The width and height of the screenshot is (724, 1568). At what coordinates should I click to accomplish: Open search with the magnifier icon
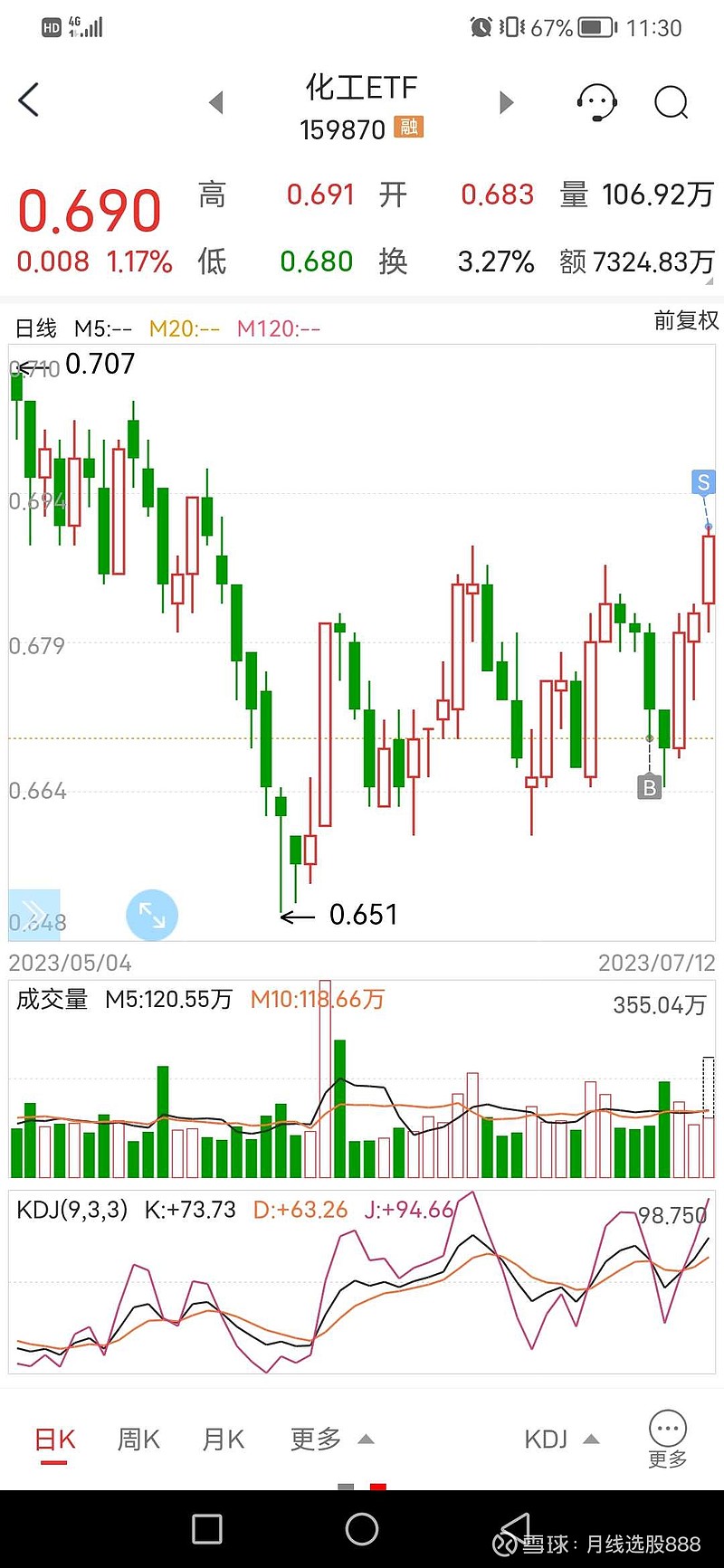point(671,102)
